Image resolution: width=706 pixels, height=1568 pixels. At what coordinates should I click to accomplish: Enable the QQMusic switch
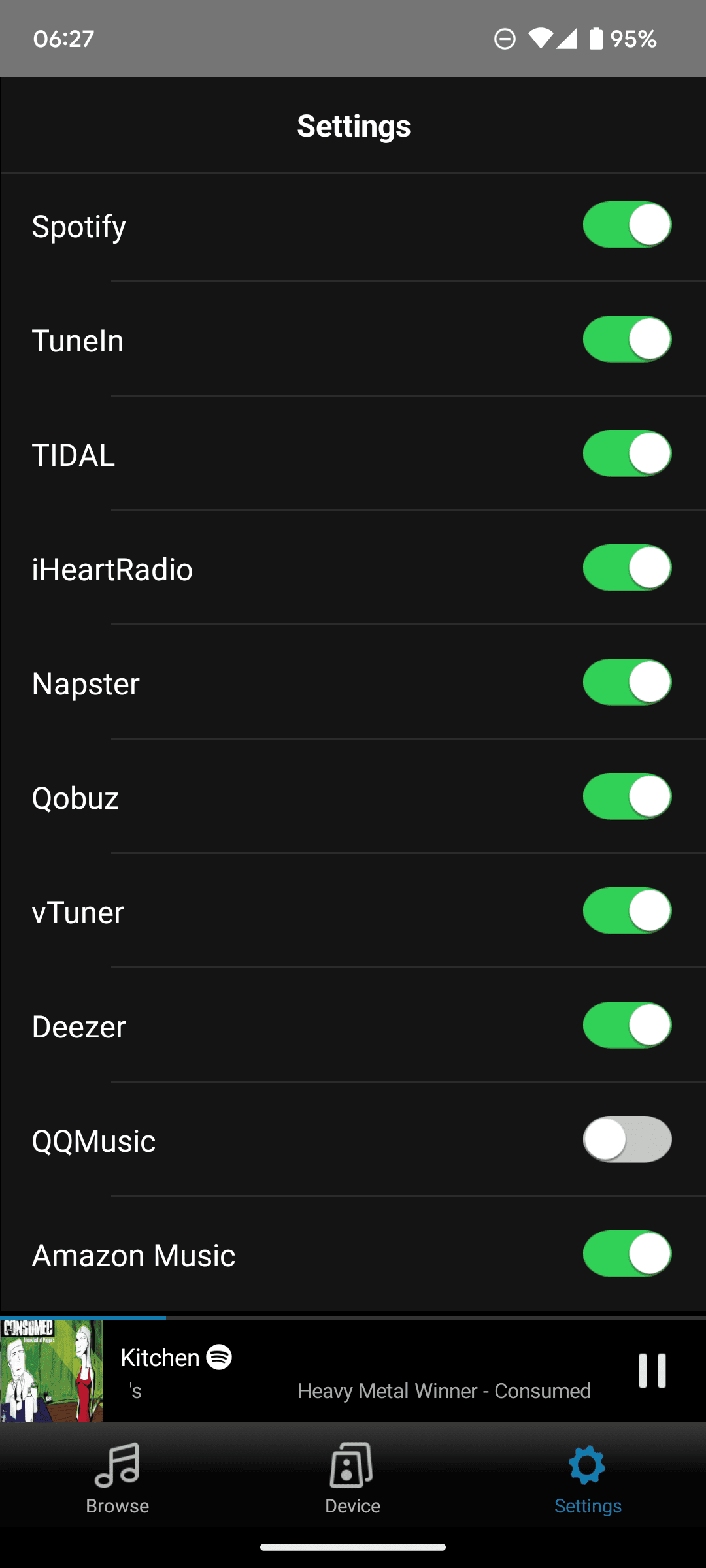627,1139
